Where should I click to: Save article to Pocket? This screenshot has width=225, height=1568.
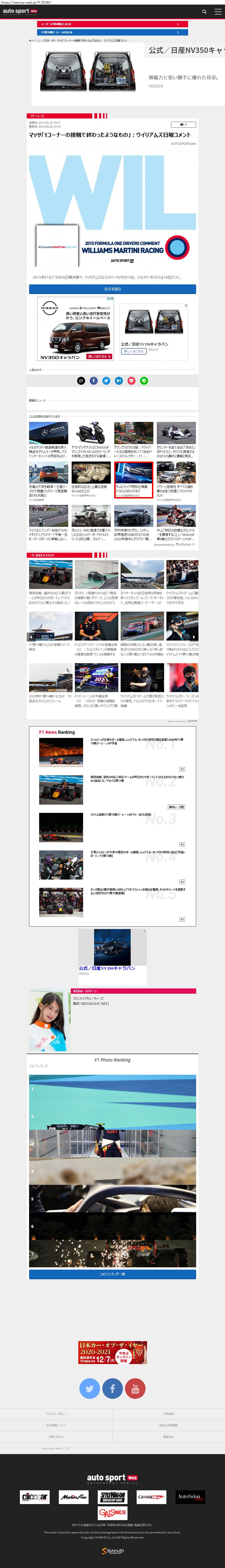click(x=131, y=380)
